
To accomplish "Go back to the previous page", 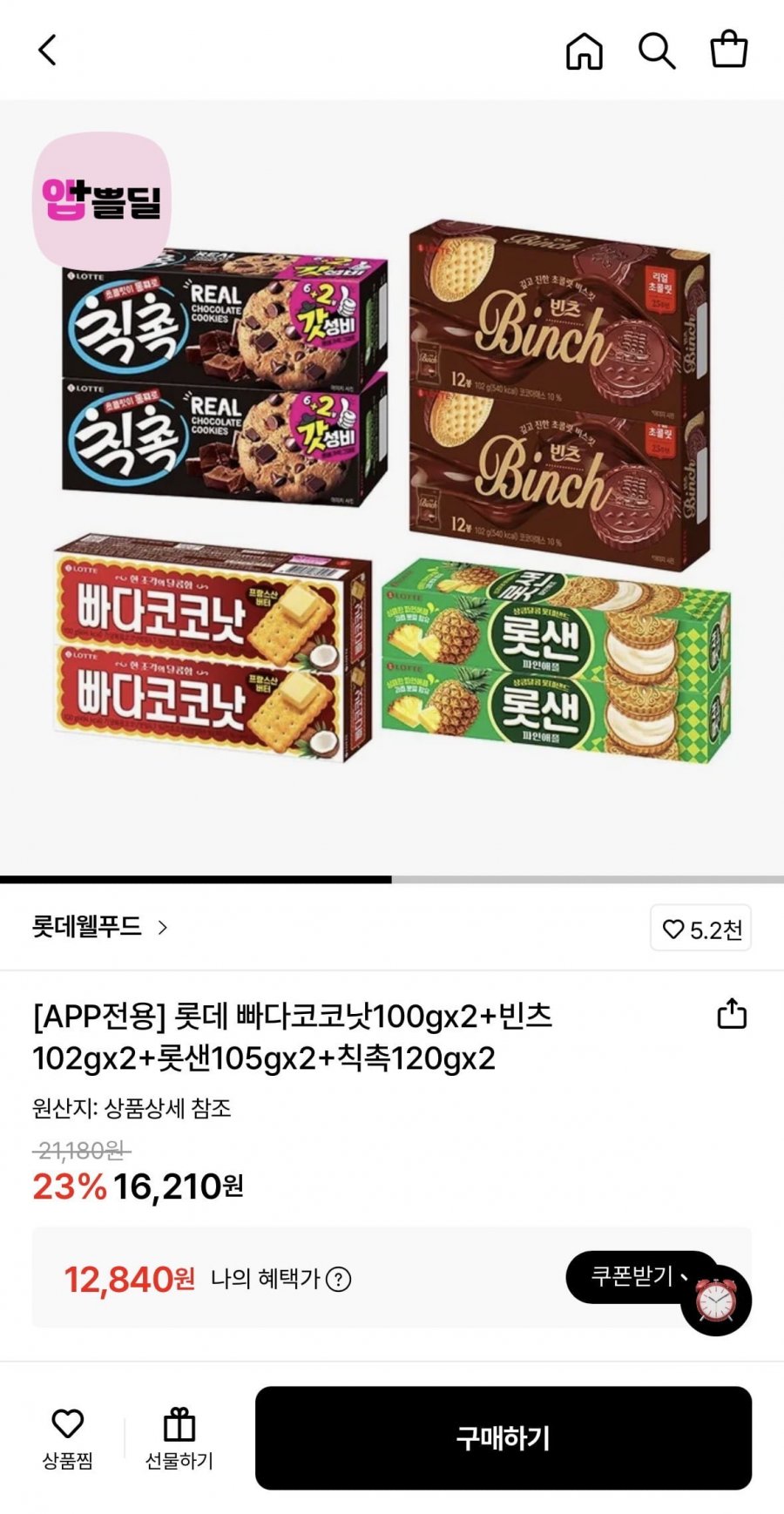I will (x=48, y=51).
